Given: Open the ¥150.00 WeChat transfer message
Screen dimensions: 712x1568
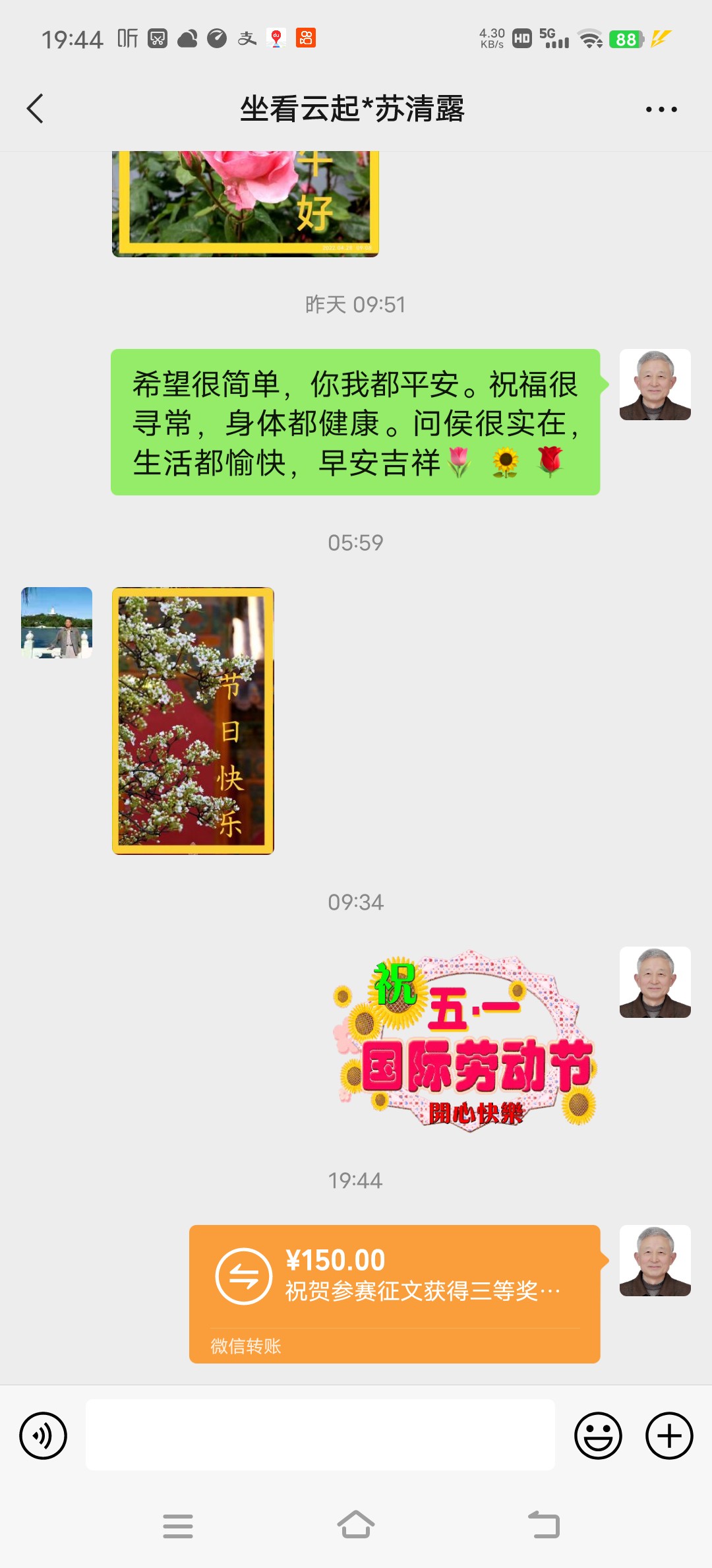Looking at the screenshot, I should [x=395, y=1294].
